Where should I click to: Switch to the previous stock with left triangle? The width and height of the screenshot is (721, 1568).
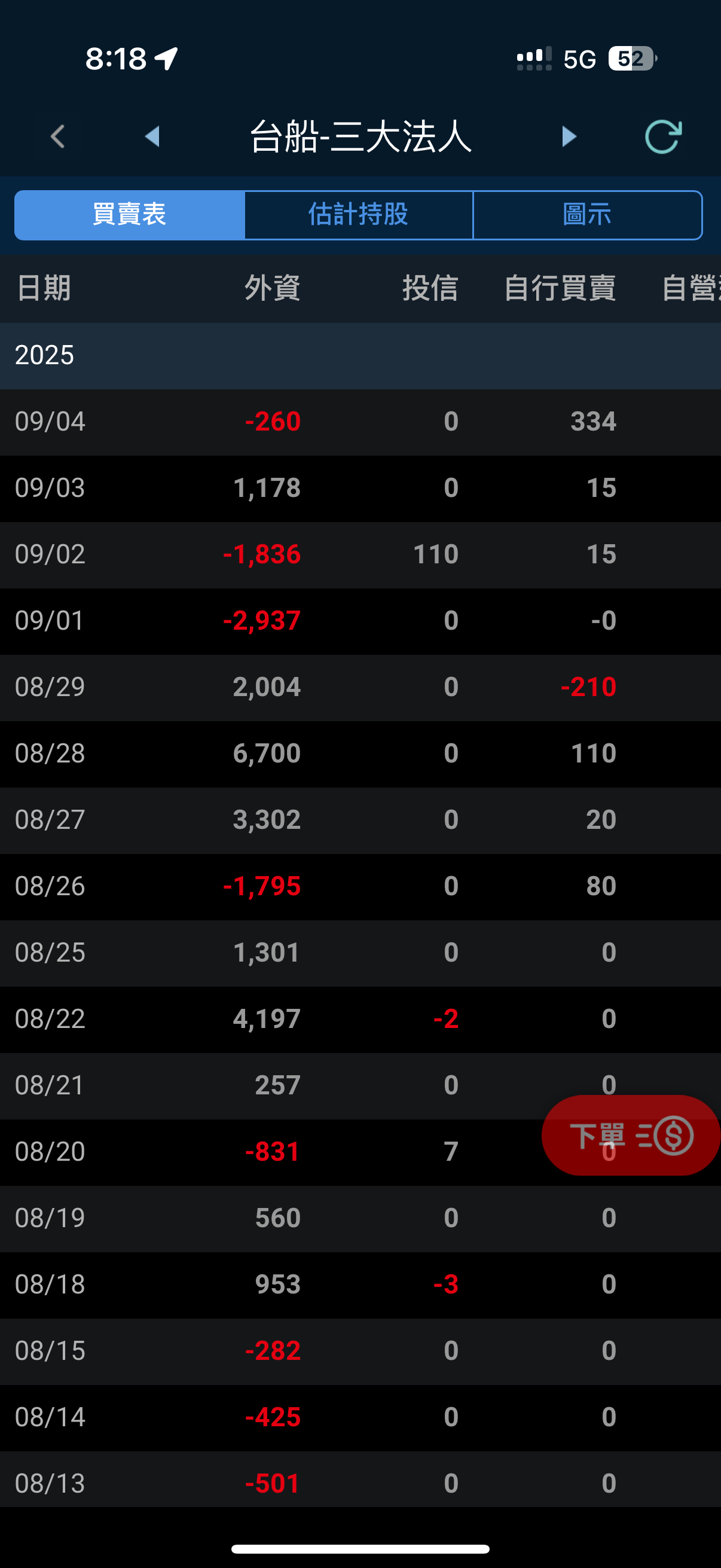152,136
